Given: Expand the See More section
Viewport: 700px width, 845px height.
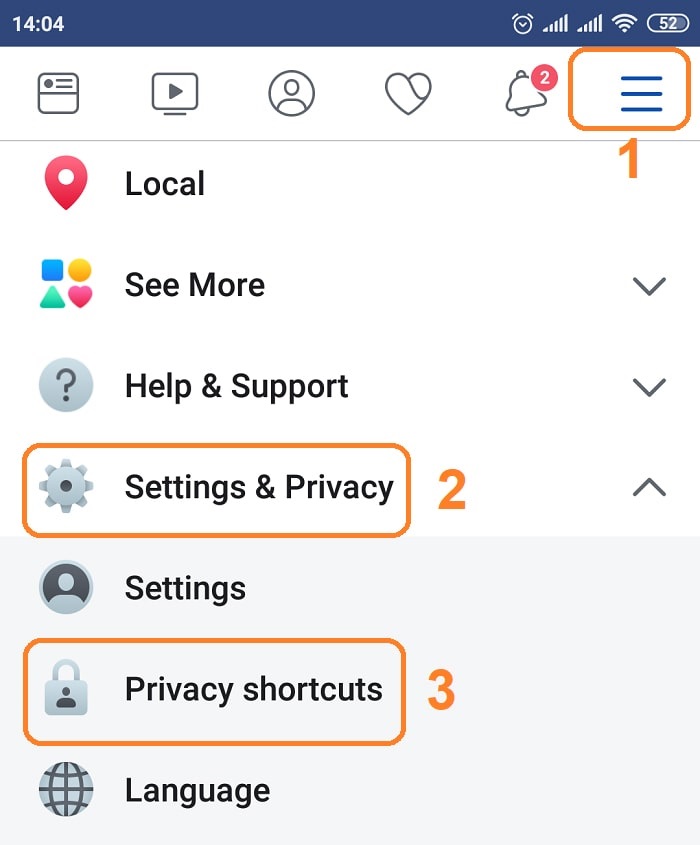Looking at the screenshot, I should pos(195,286).
